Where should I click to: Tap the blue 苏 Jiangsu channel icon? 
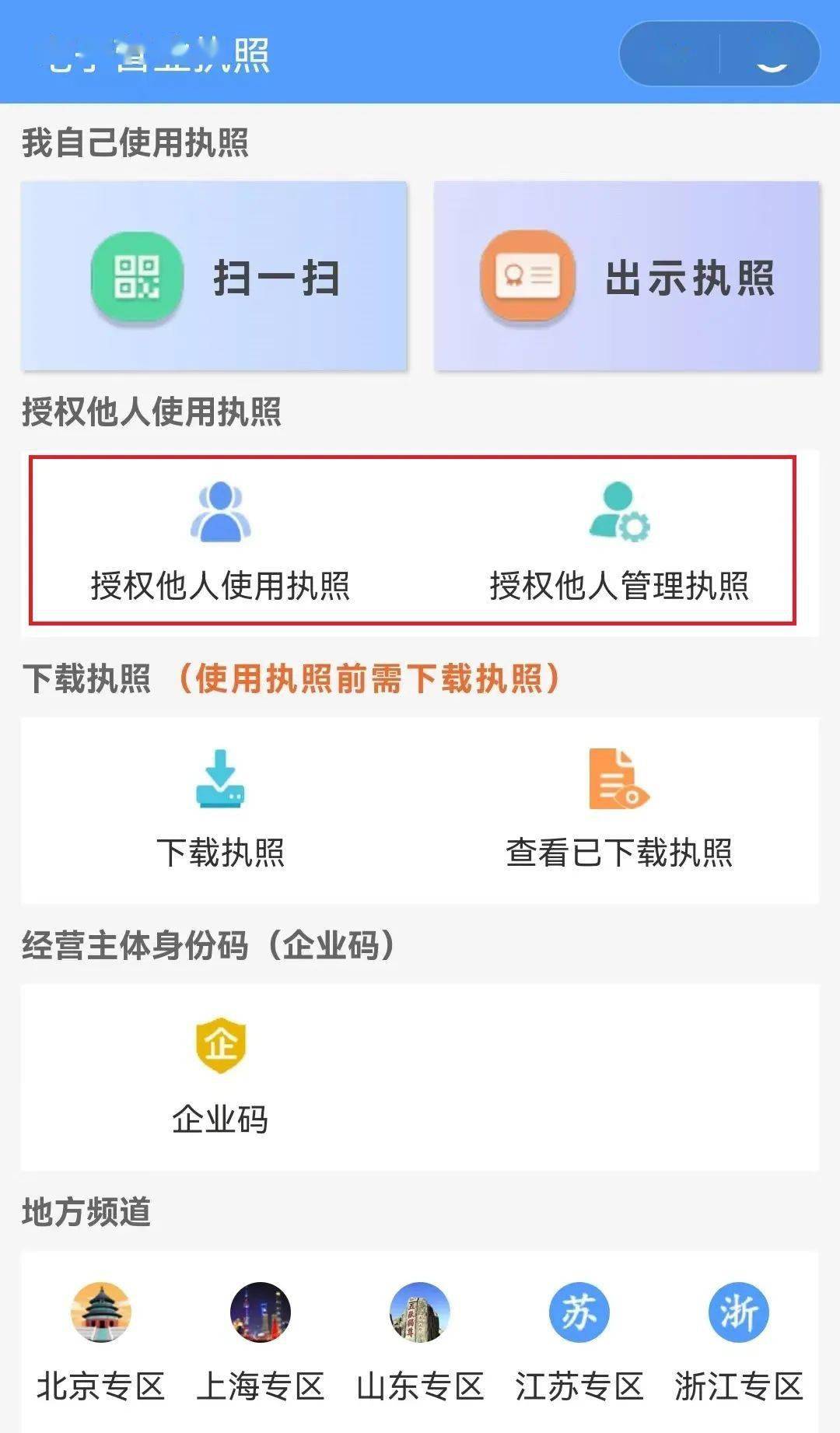(x=578, y=1312)
